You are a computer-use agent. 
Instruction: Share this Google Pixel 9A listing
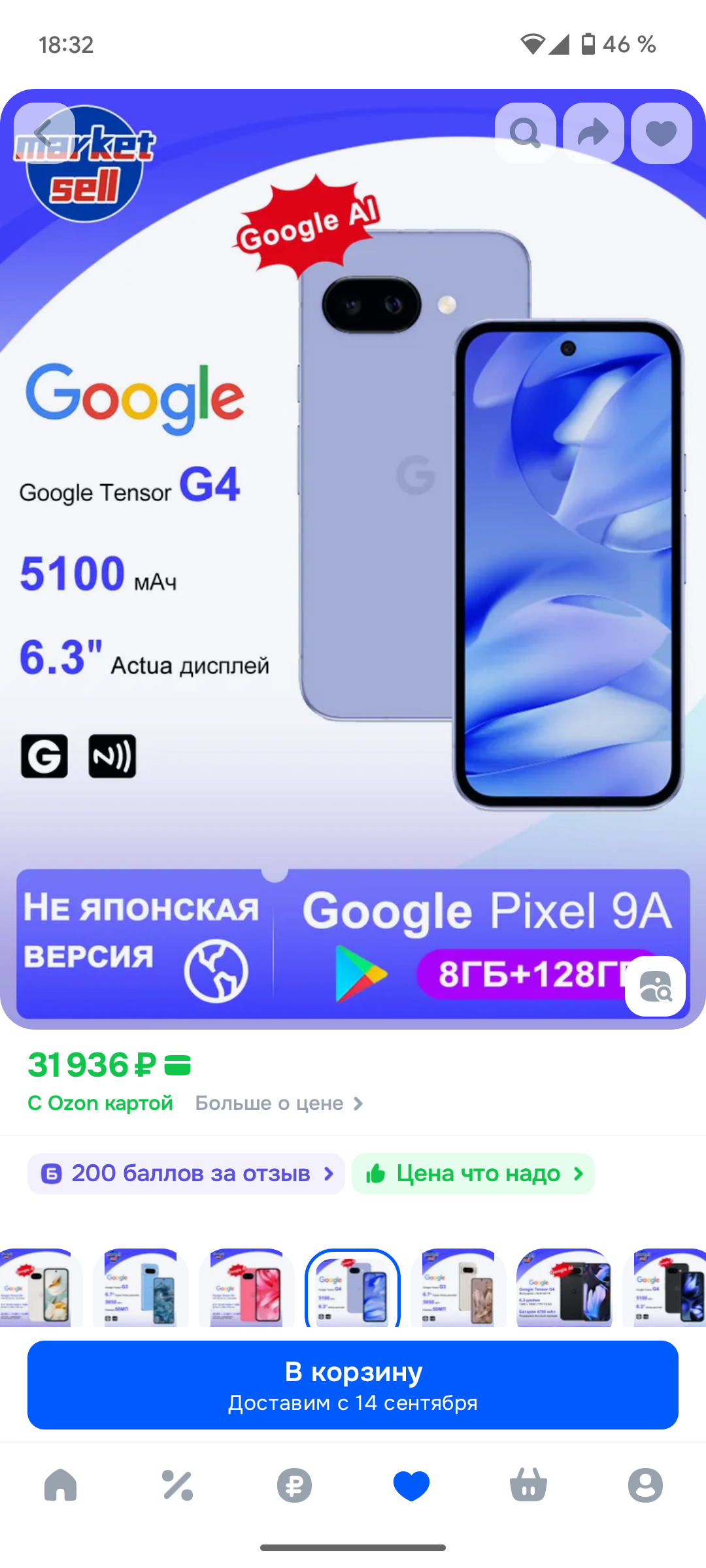coord(594,133)
